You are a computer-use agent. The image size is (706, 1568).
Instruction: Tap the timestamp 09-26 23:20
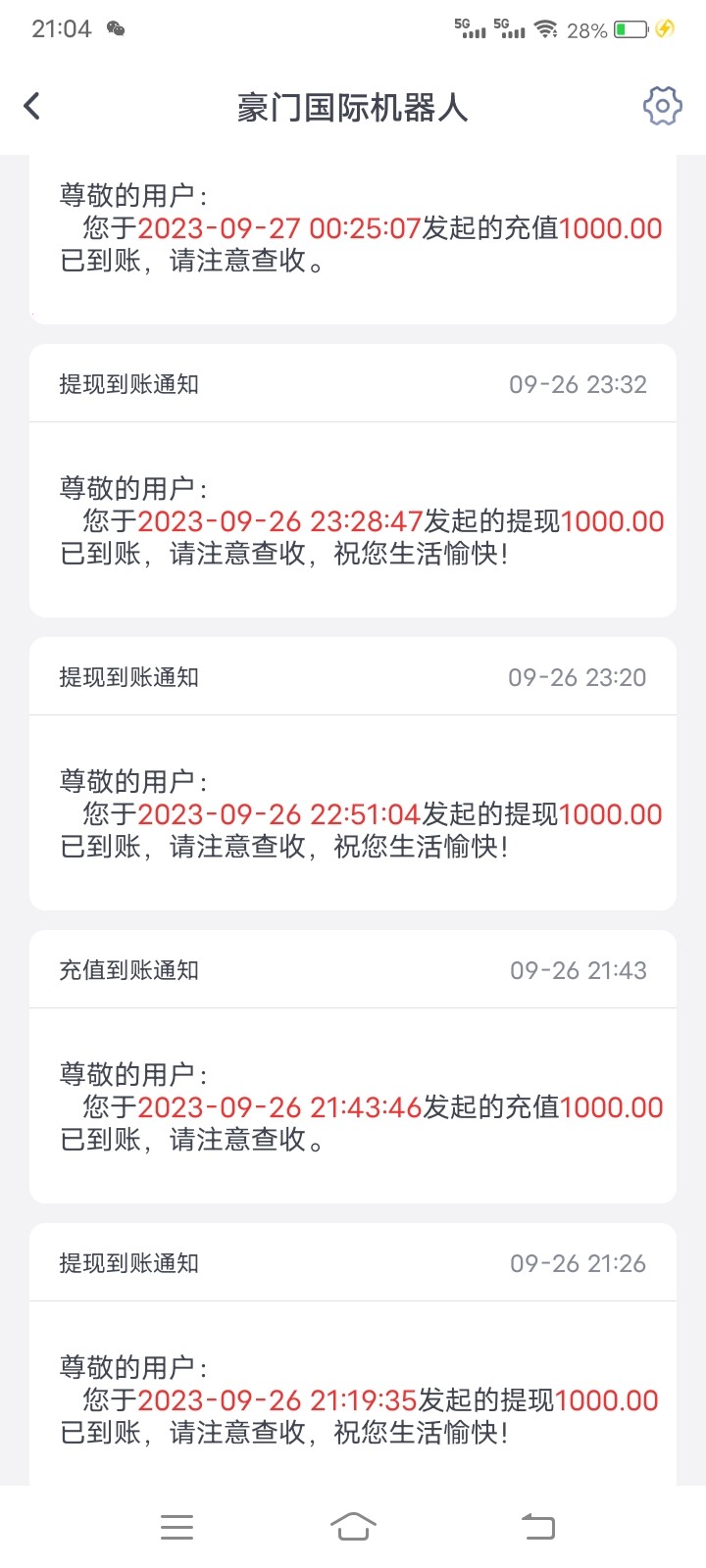click(x=578, y=676)
